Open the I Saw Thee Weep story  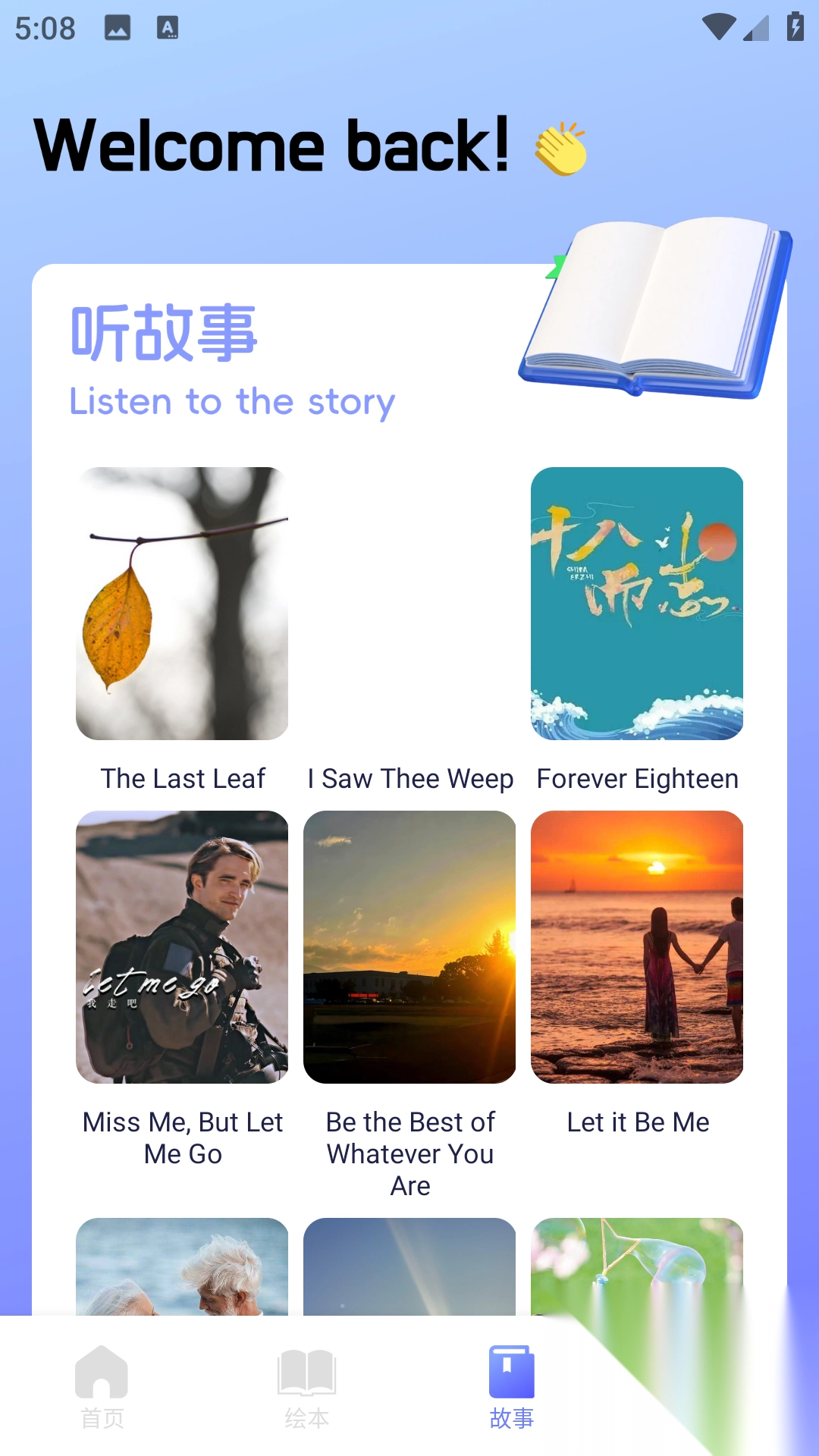pyautogui.click(x=409, y=778)
